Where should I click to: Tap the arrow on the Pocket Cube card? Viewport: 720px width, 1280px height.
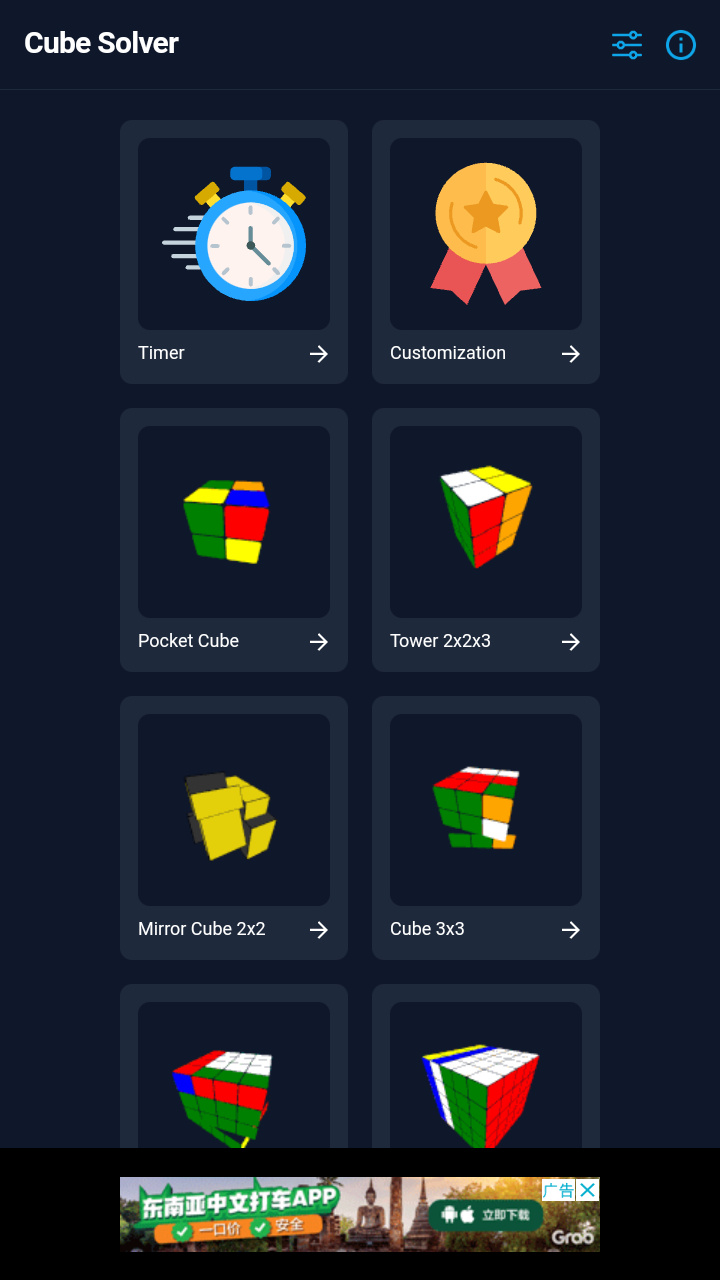[x=318, y=642]
